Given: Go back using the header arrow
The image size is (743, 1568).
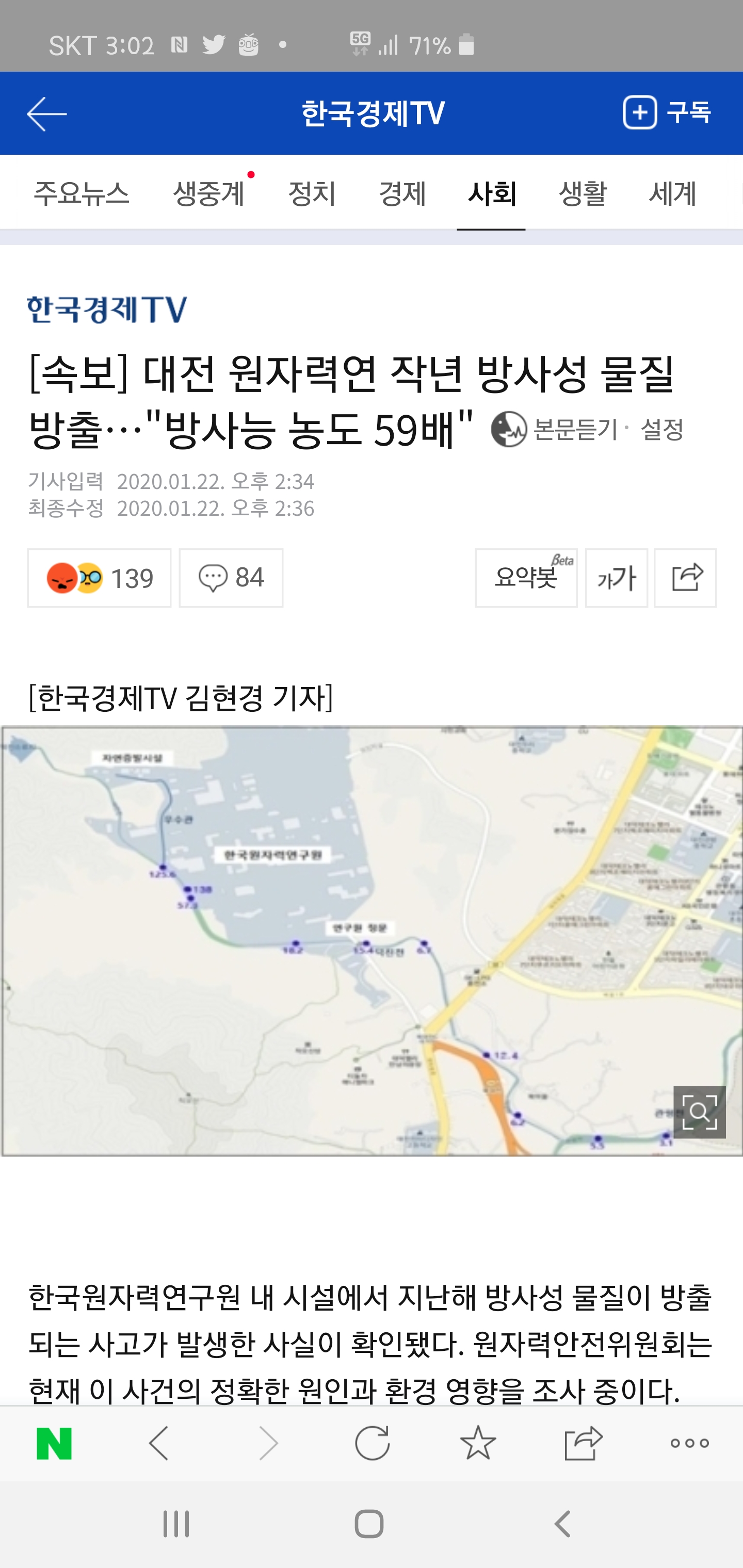Looking at the screenshot, I should tap(46, 114).
